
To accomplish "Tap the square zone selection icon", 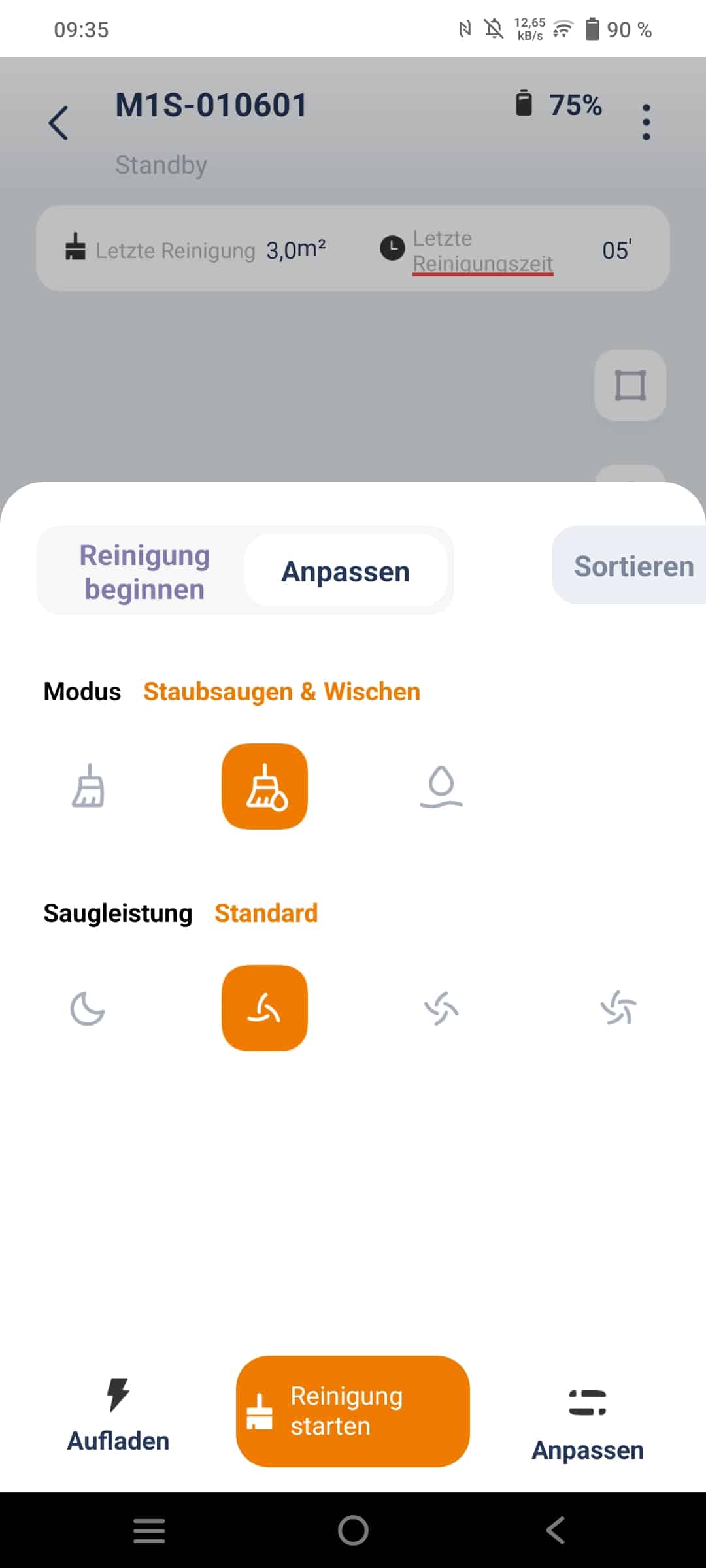I will 630,385.
